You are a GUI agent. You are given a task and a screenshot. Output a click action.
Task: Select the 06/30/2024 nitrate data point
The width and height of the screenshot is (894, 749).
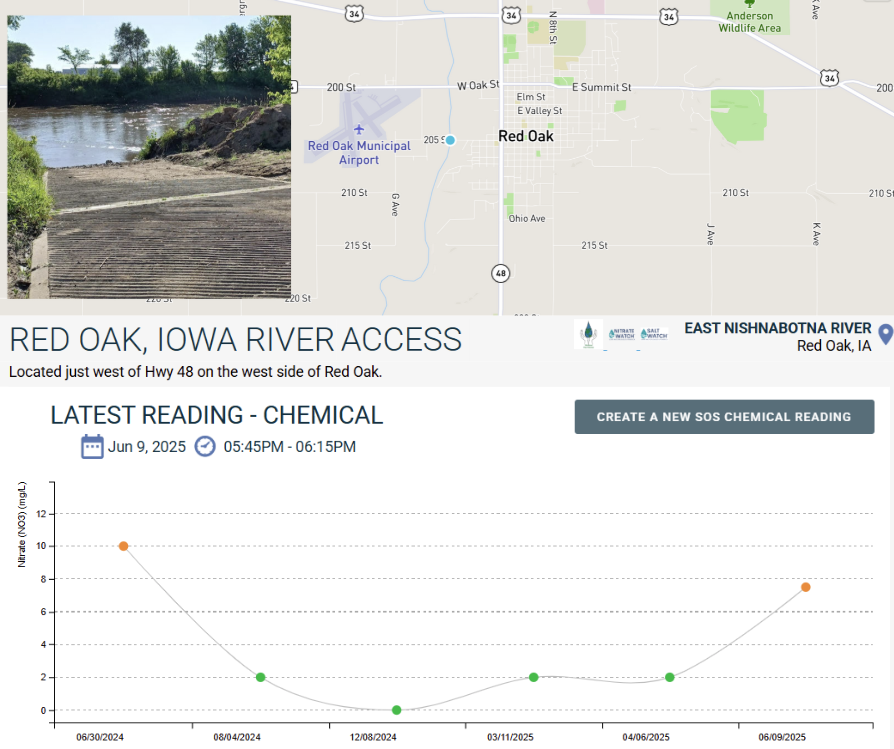coord(123,546)
